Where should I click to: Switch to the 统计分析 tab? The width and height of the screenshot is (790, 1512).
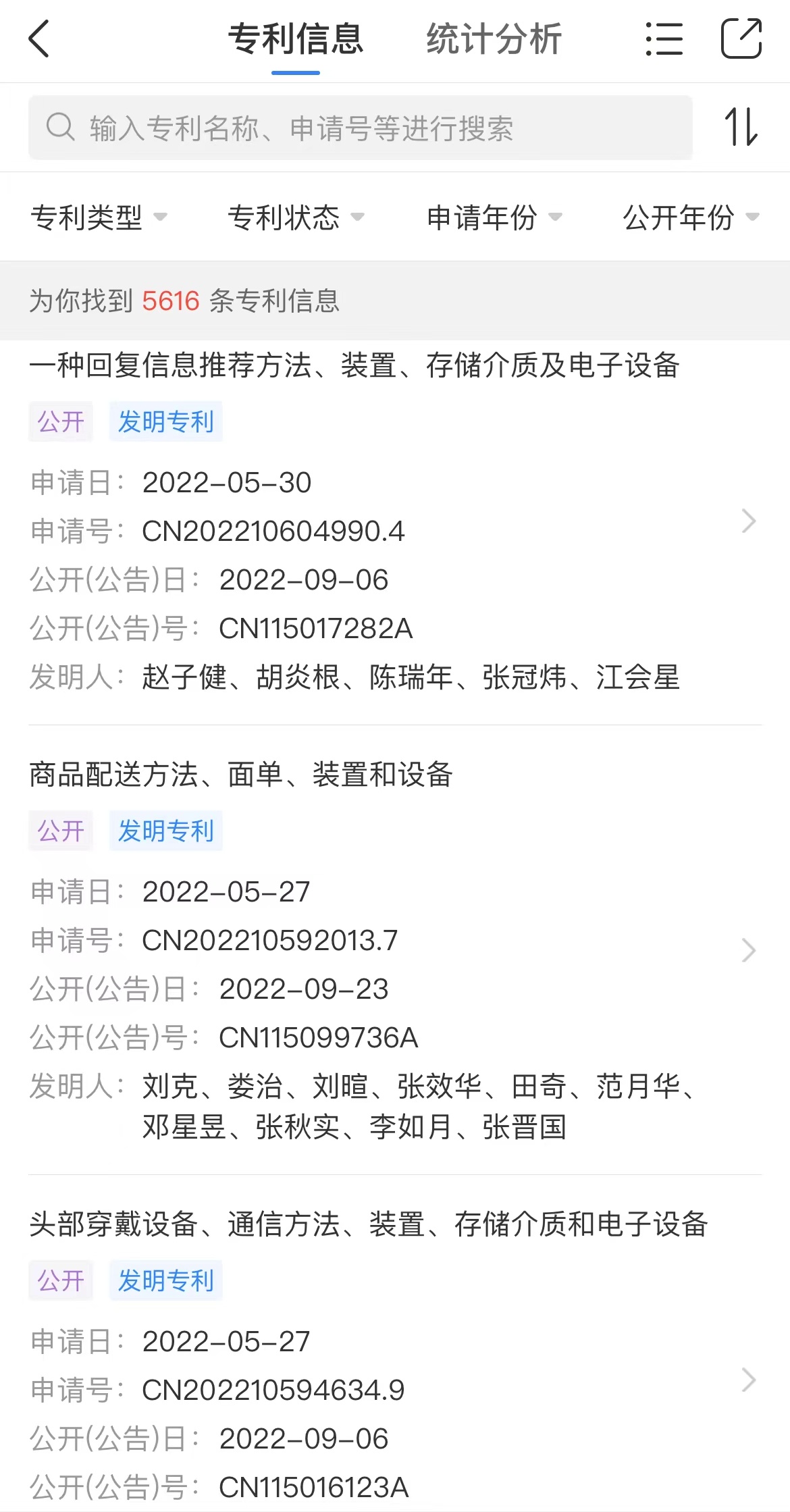(494, 38)
